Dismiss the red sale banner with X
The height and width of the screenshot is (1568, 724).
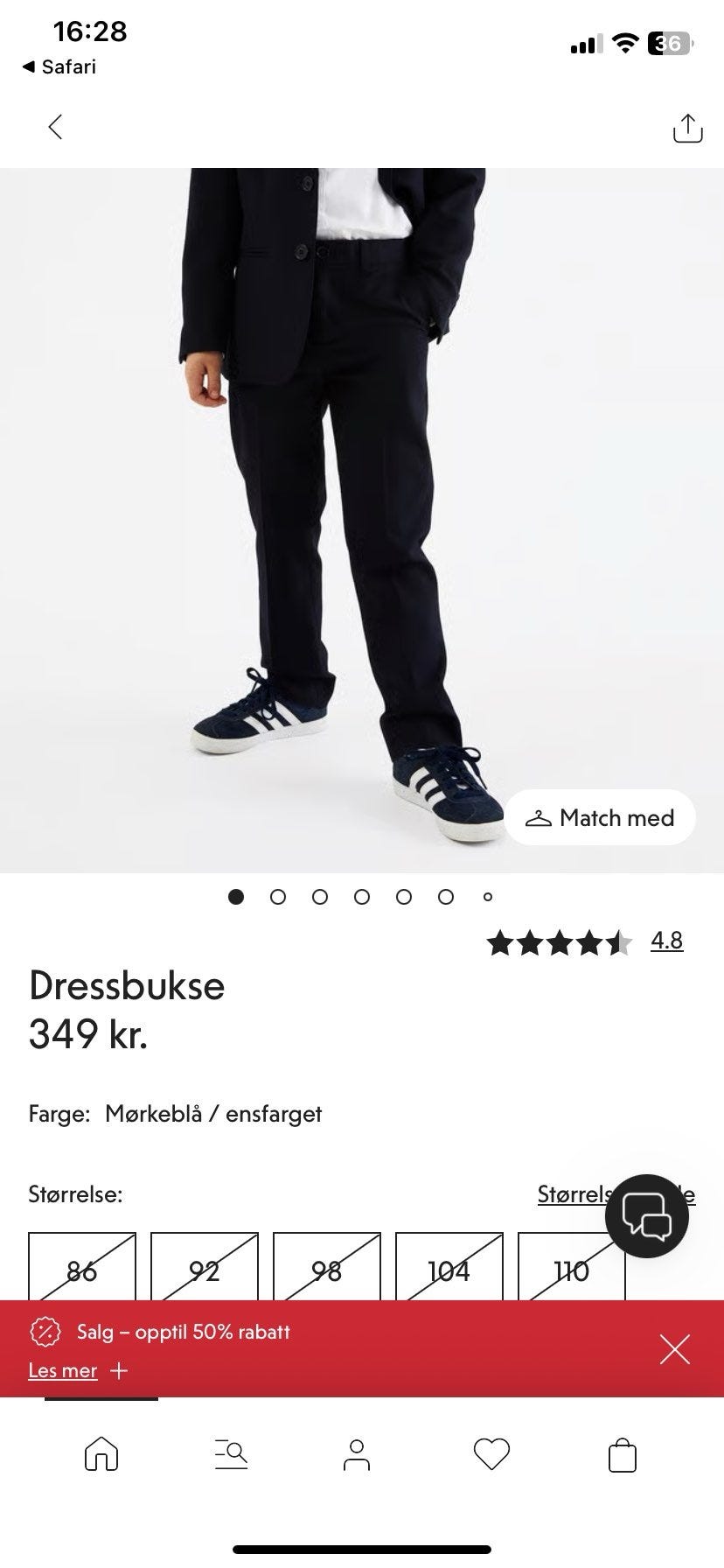click(x=674, y=1350)
